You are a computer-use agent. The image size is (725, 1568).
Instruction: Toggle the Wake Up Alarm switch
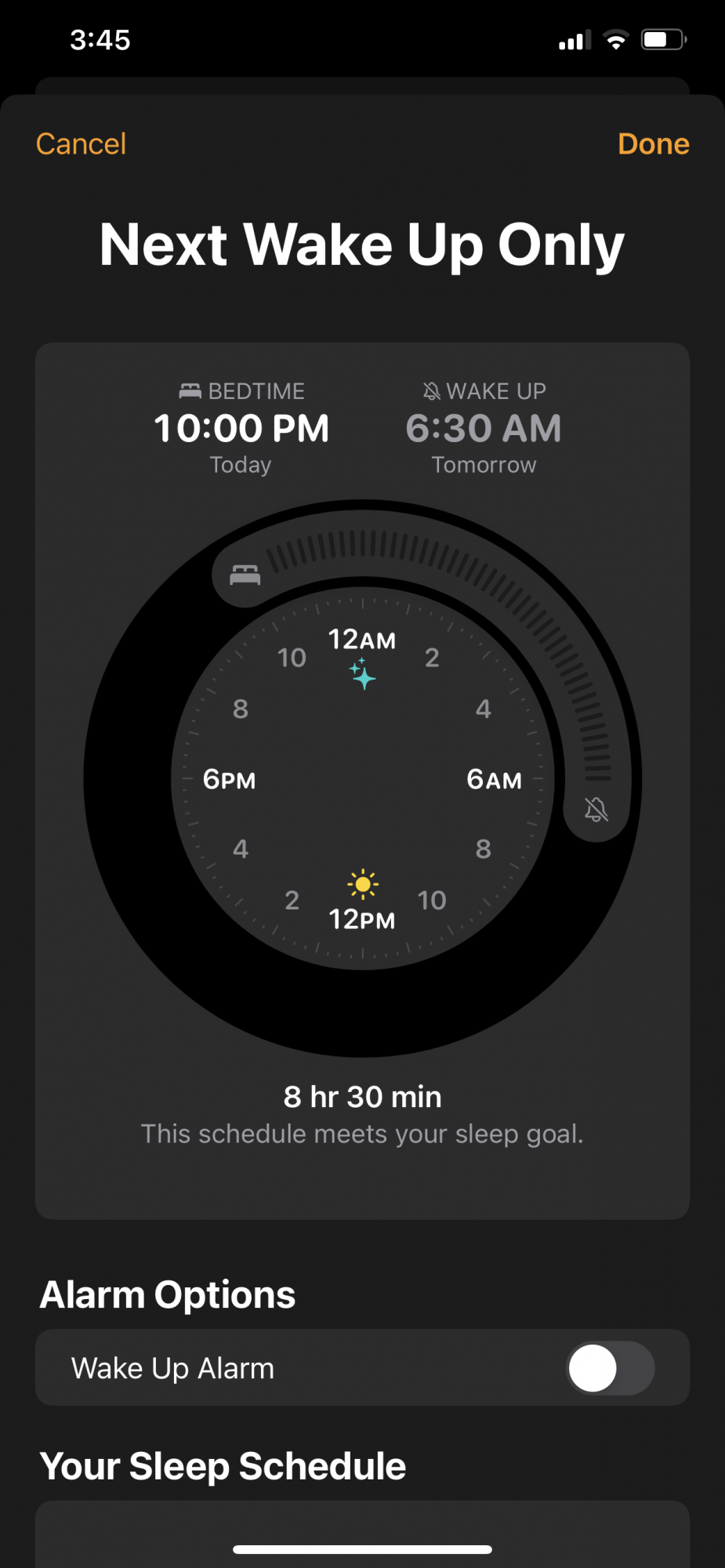coord(610,1368)
